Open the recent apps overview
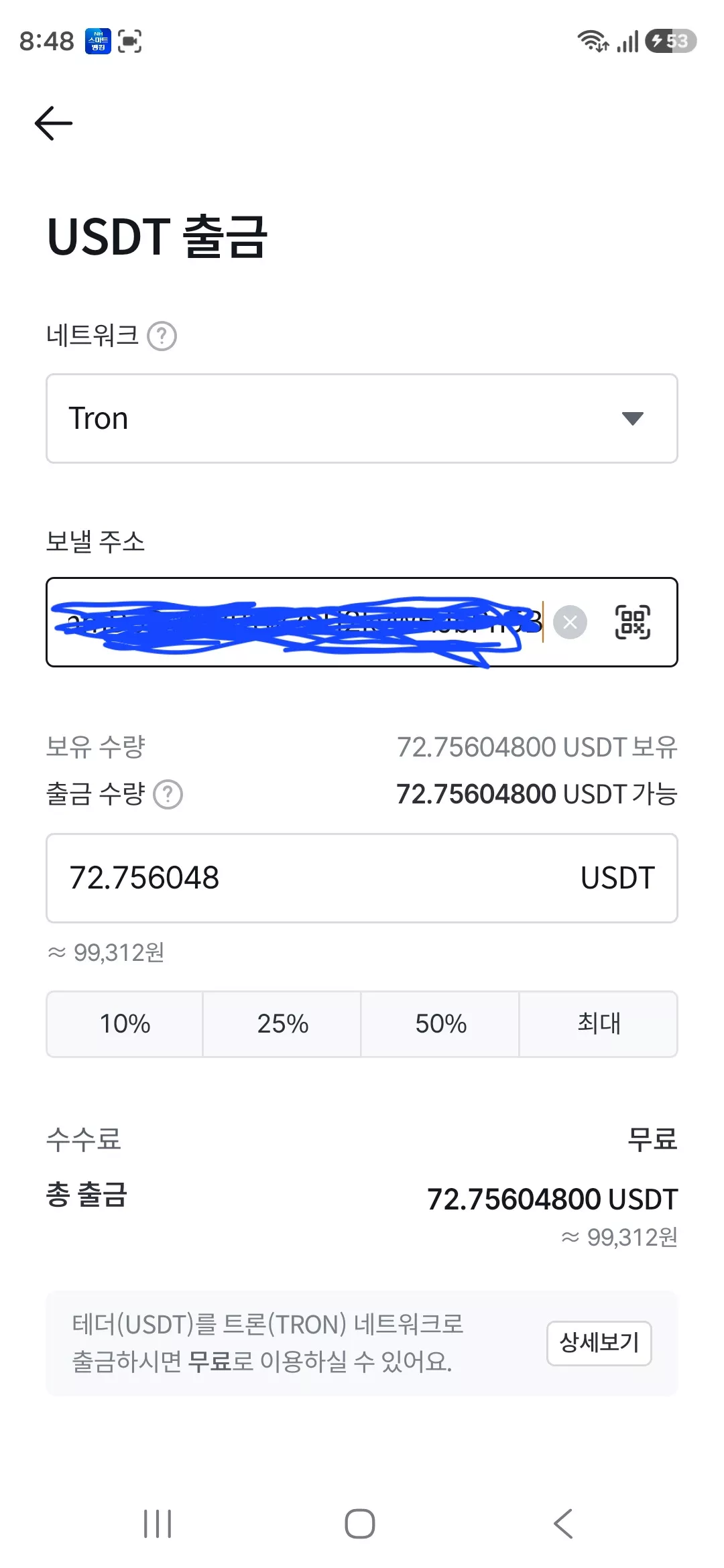The width and height of the screenshot is (724, 1568). [158, 1524]
